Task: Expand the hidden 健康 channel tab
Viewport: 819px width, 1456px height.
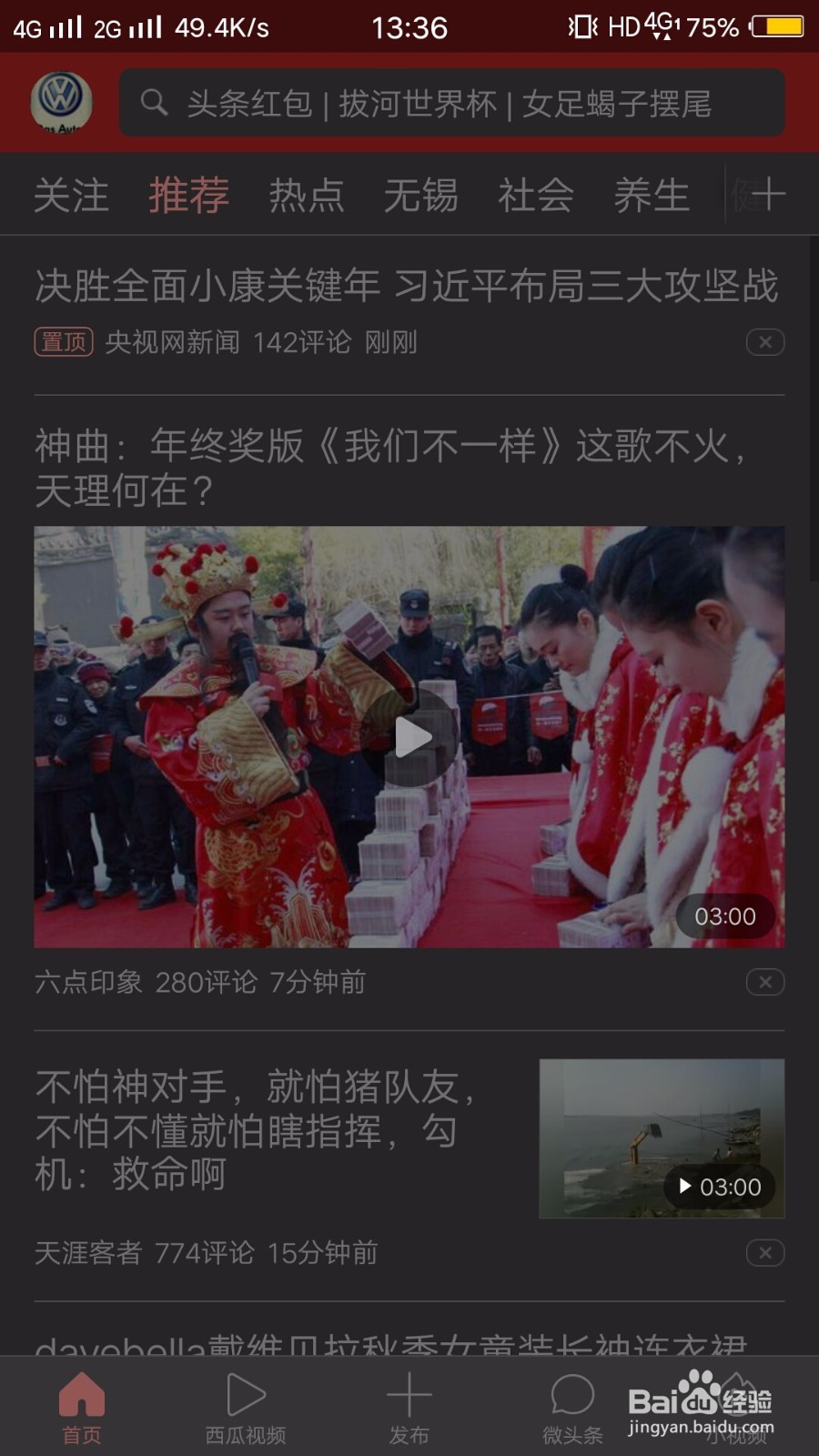Action: (x=746, y=194)
